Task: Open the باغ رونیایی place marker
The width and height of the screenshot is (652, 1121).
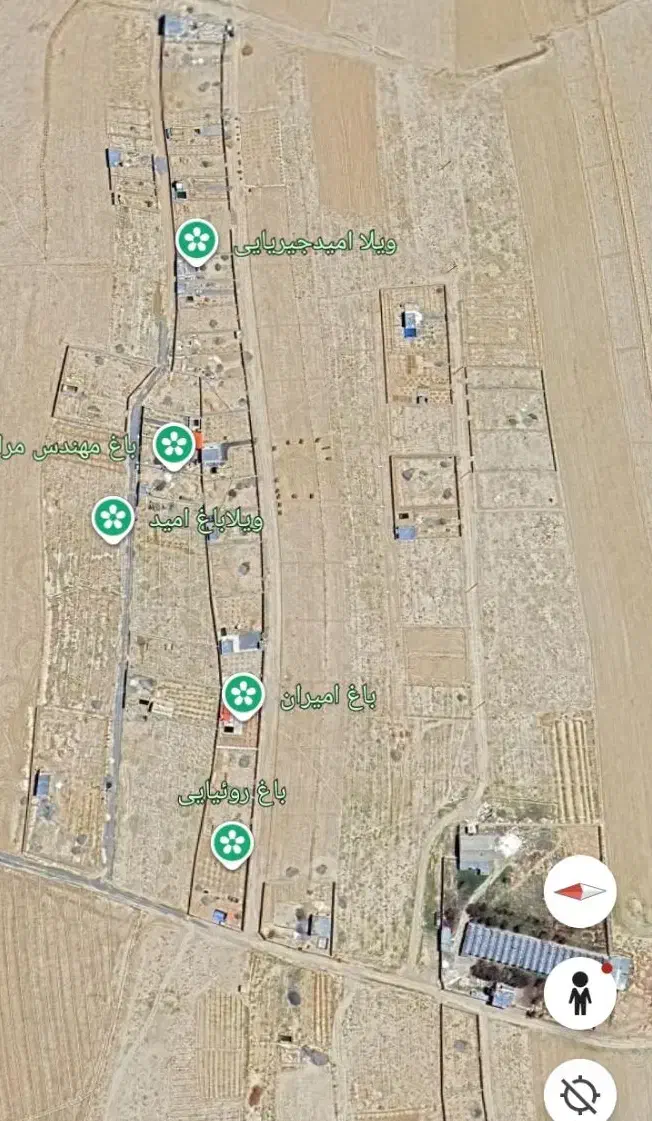Action: coord(232,841)
